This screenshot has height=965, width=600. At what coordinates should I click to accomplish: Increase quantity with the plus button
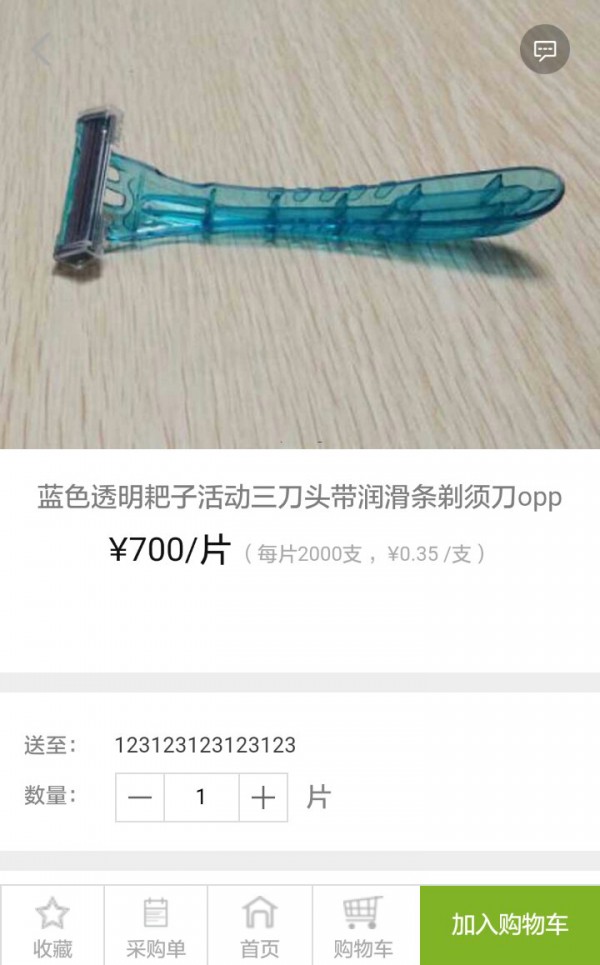tap(263, 797)
